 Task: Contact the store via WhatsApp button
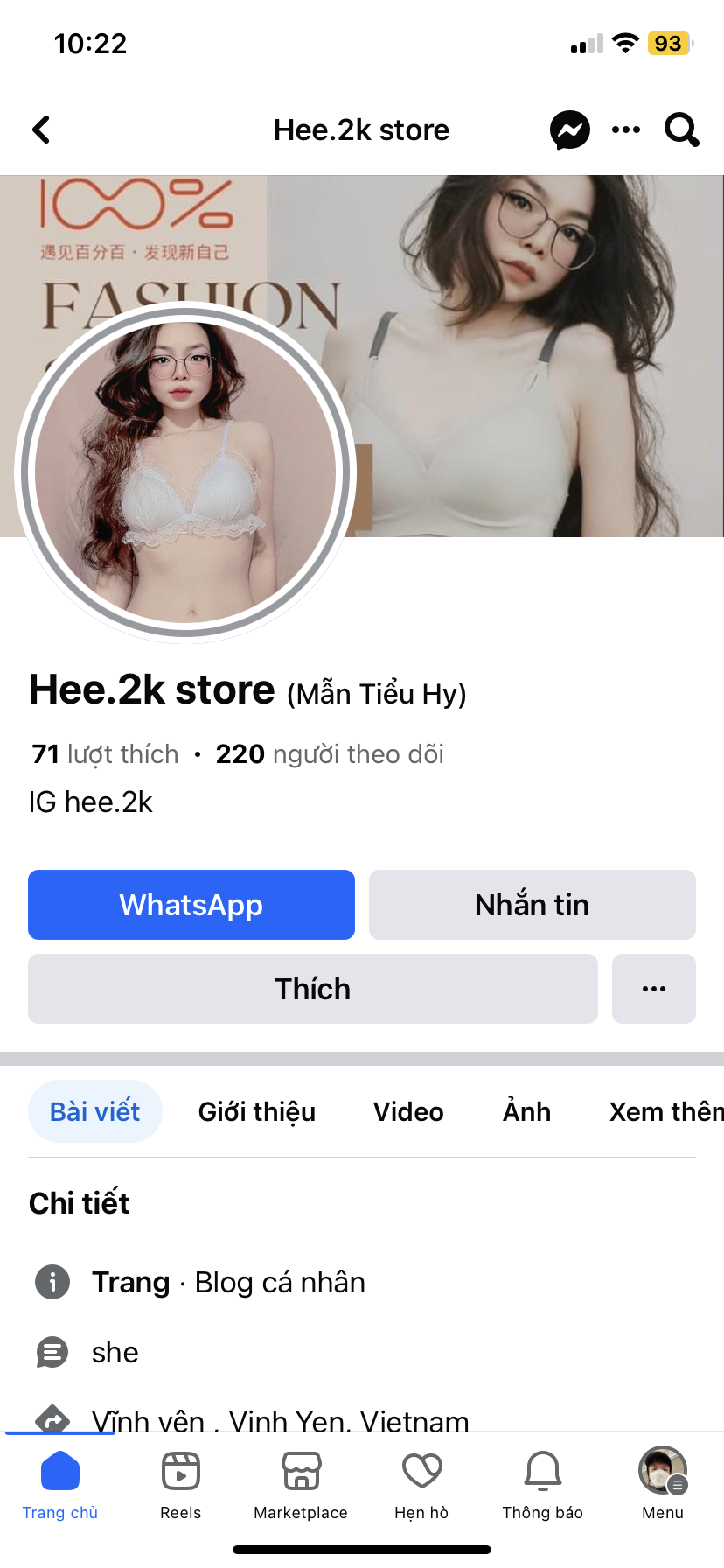tap(191, 905)
